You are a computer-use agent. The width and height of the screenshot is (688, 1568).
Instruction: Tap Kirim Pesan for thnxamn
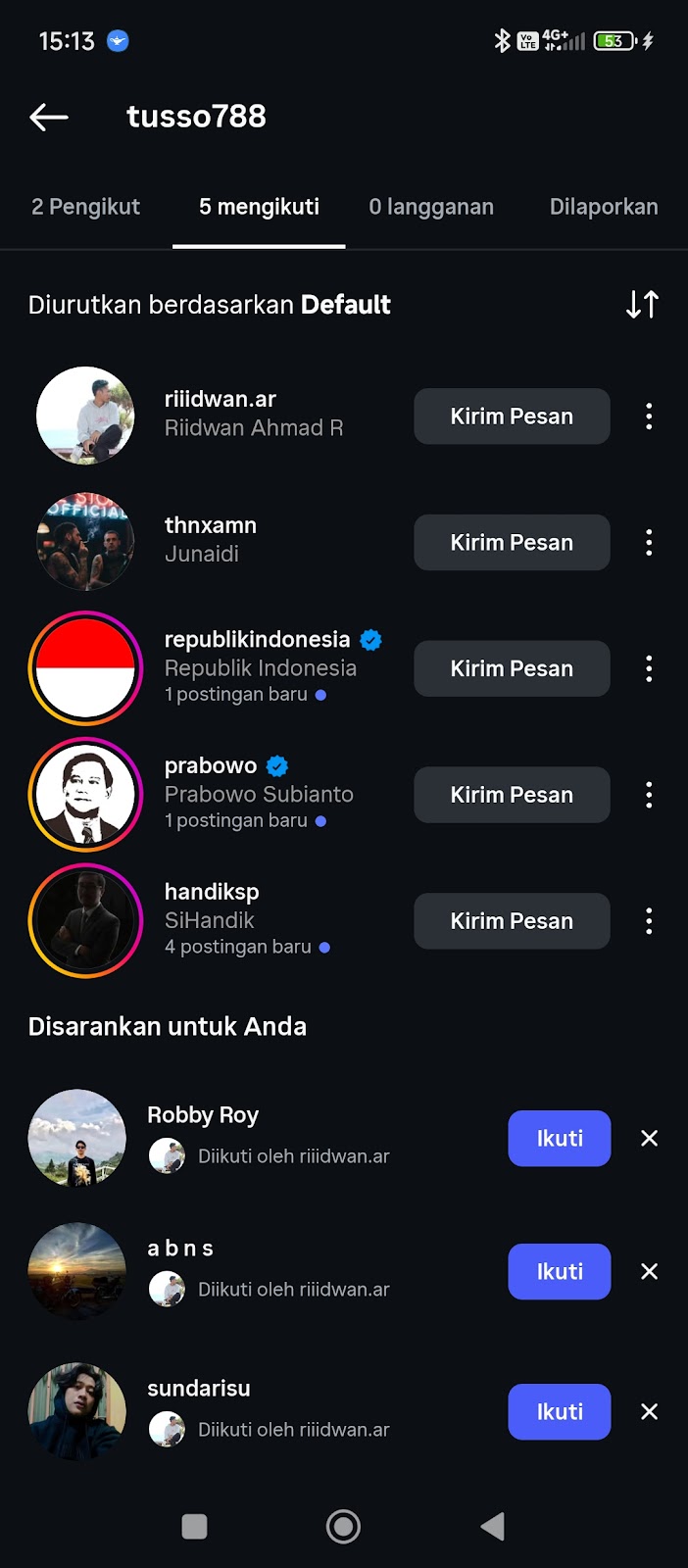[512, 543]
